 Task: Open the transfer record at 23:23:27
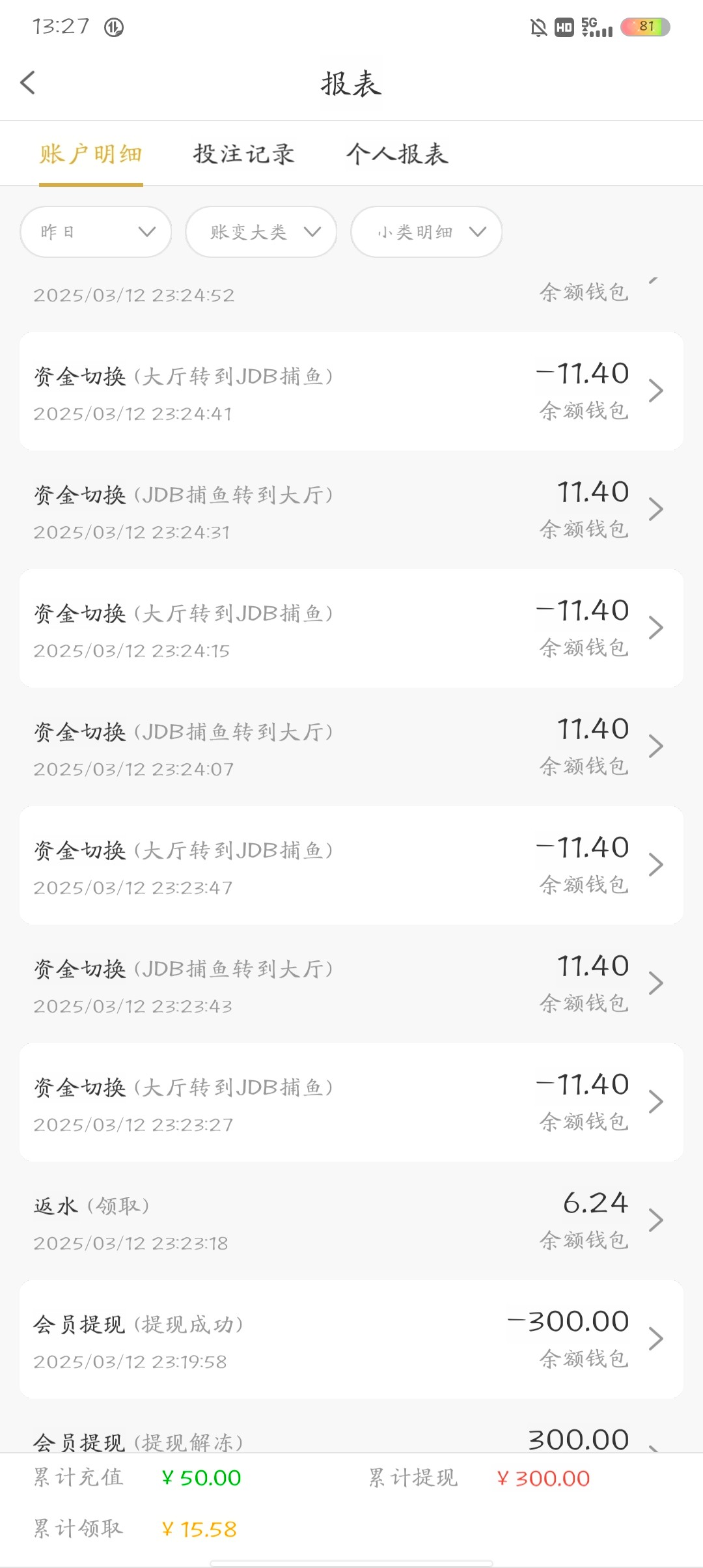pos(351,1102)
